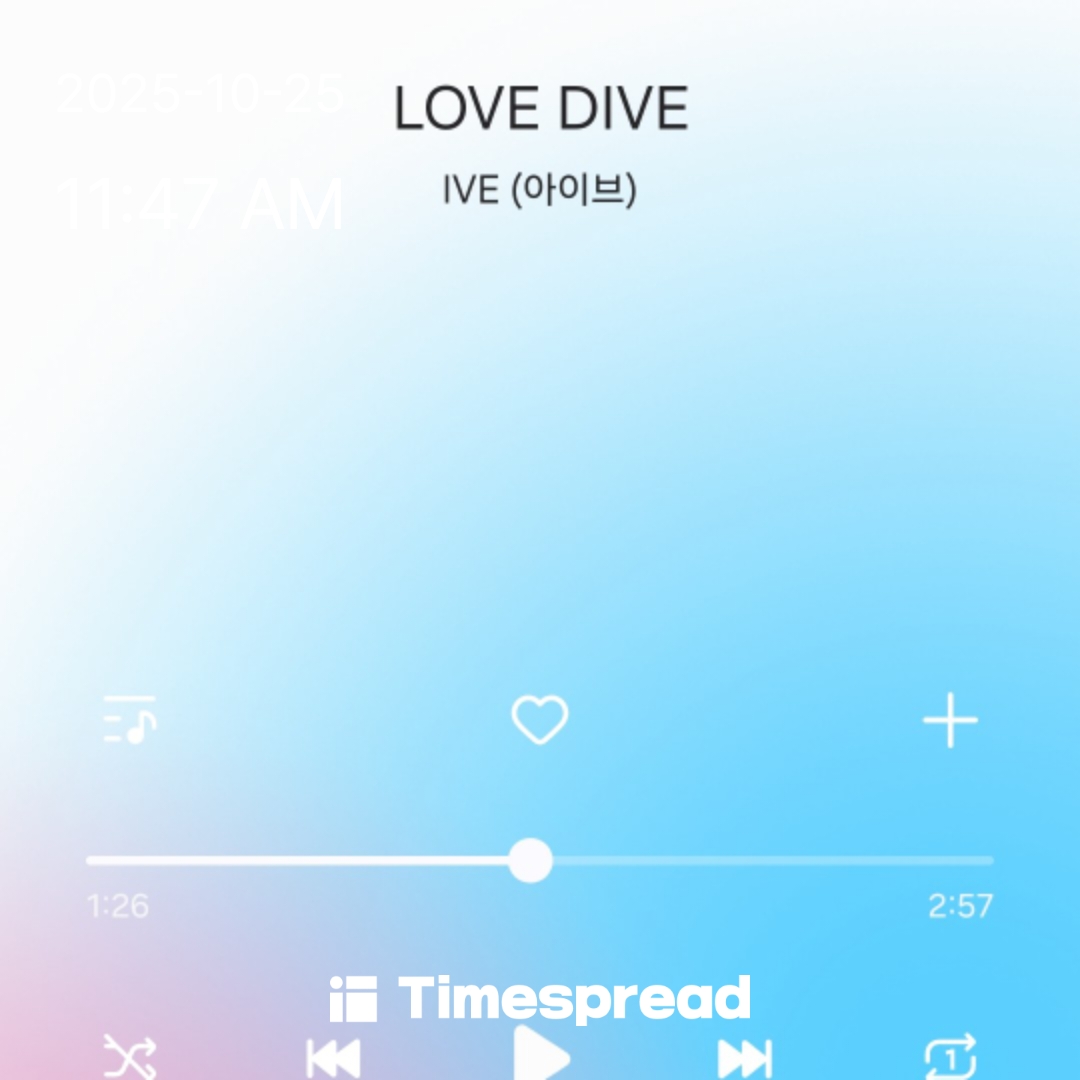Open the current playlist queue
Image resolution: width=1080 pixels, height=1080 pixels.
(x=130, y=720)
